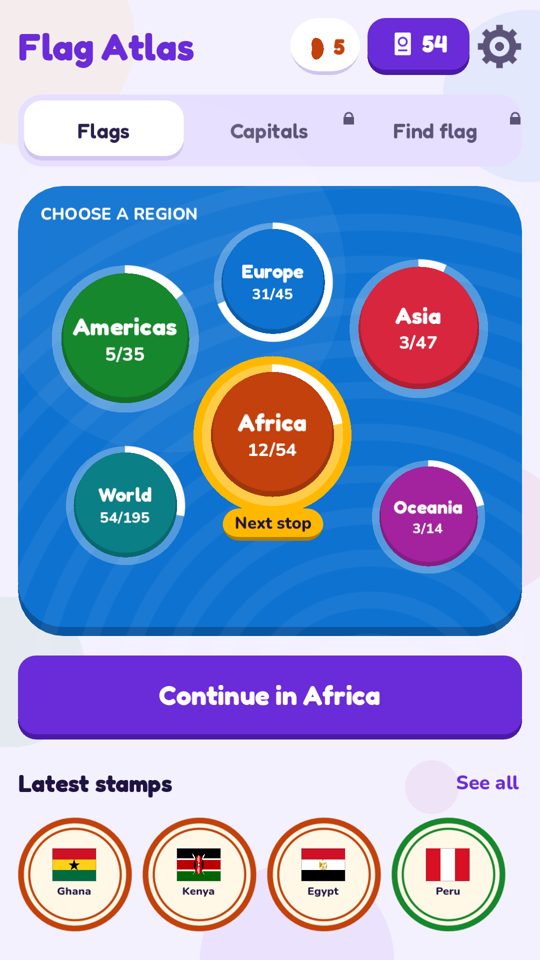Tap Continue in Africa
The image size is (540, 960).
(270, 696)
